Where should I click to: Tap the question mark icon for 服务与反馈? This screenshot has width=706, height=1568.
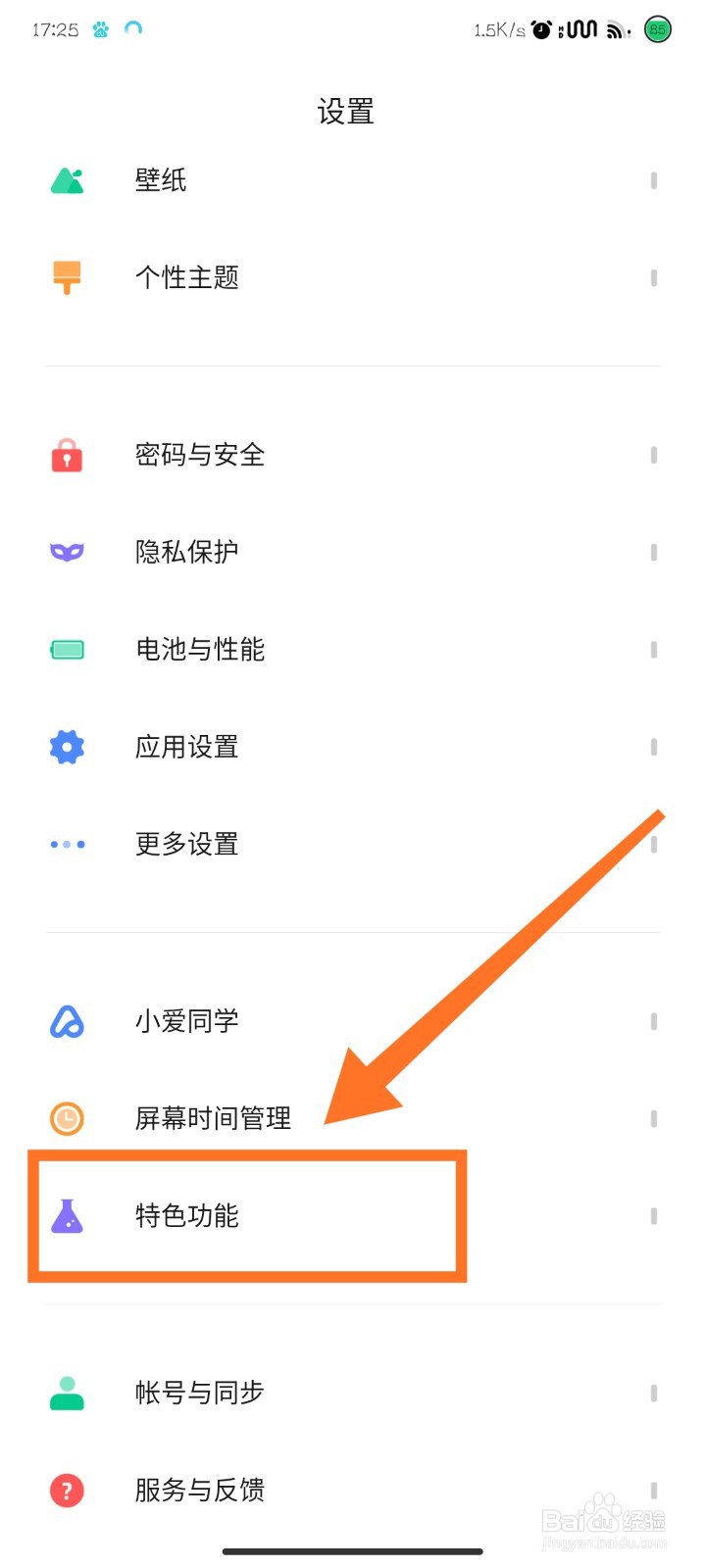[66, 1490]
